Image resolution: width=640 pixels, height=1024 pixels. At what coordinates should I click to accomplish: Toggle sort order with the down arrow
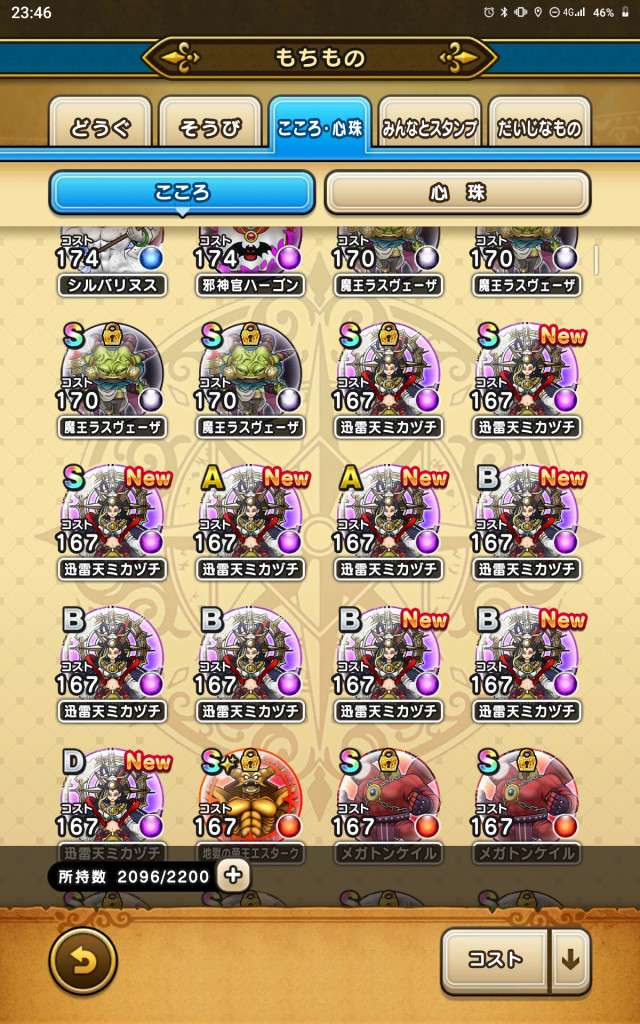coord(571,960)
